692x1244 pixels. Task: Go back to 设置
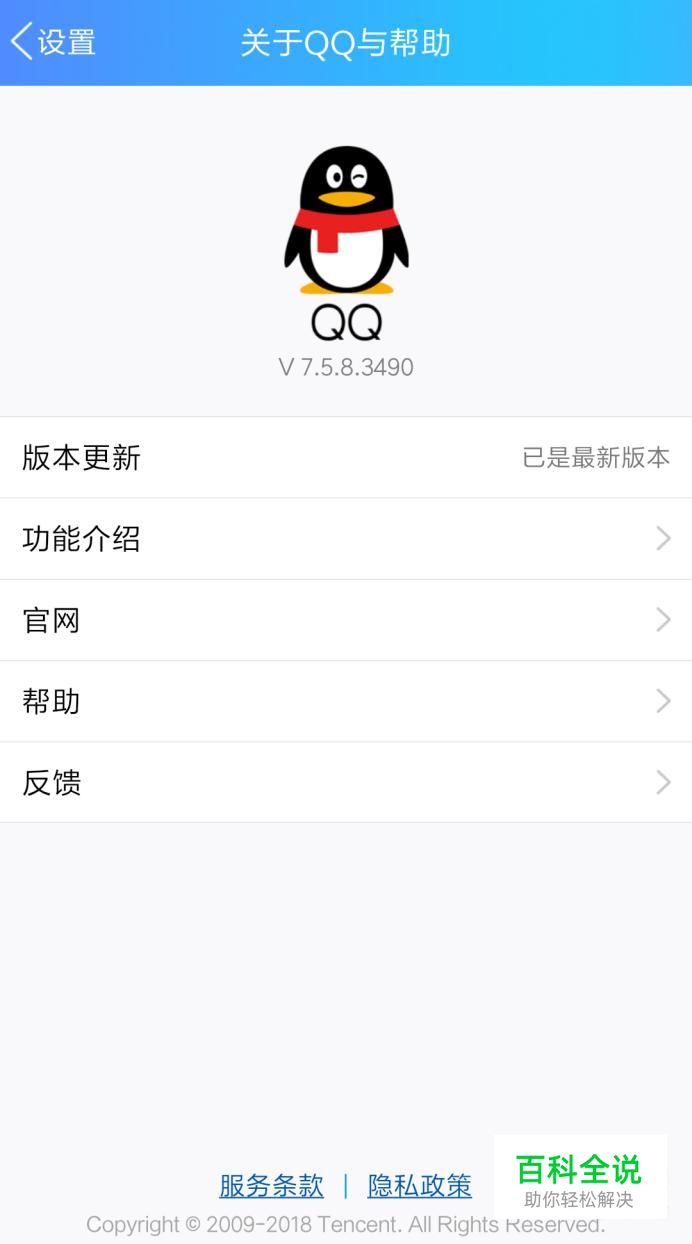tap(53, 42)
